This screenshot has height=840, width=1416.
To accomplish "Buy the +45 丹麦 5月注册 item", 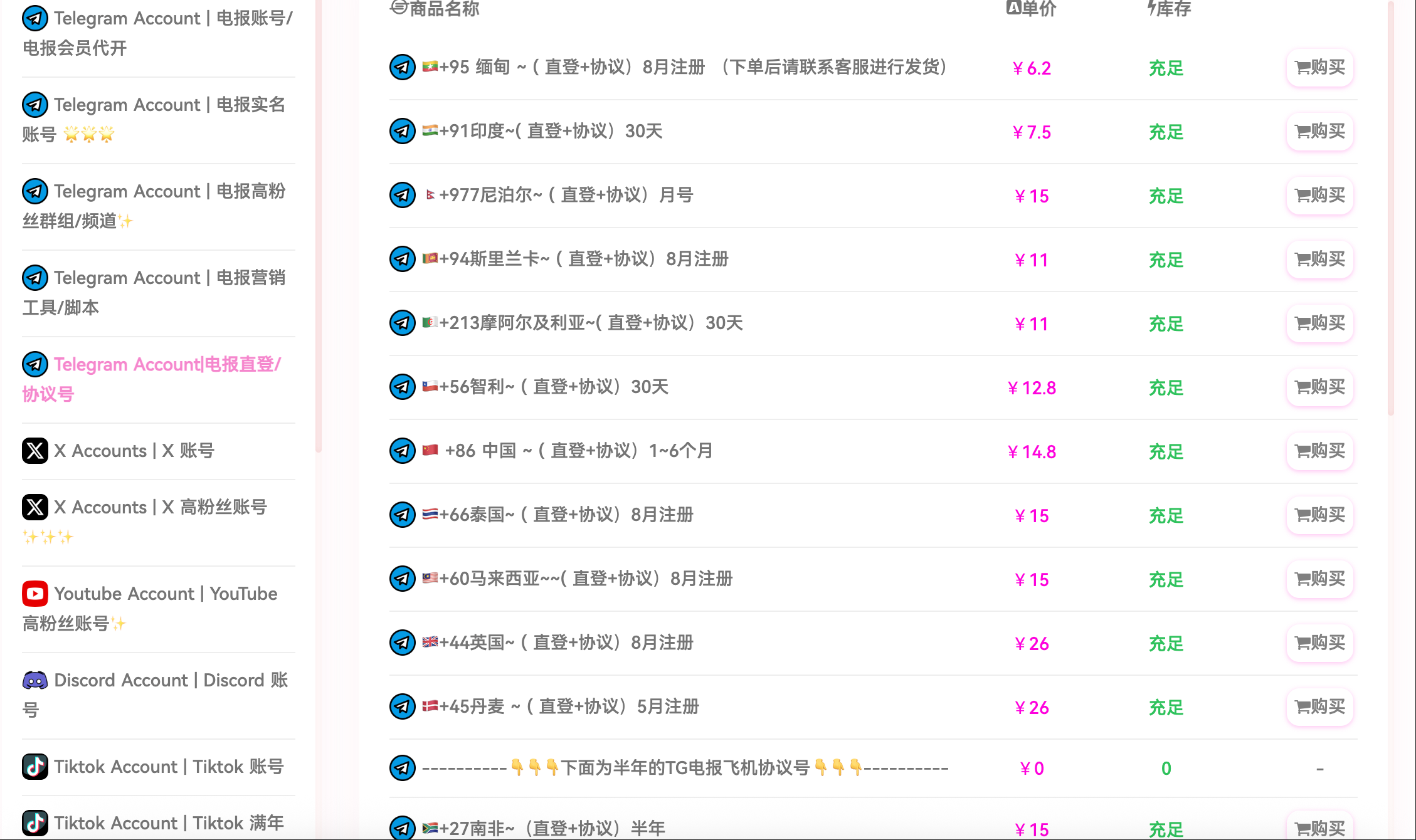I will 1319,706.
